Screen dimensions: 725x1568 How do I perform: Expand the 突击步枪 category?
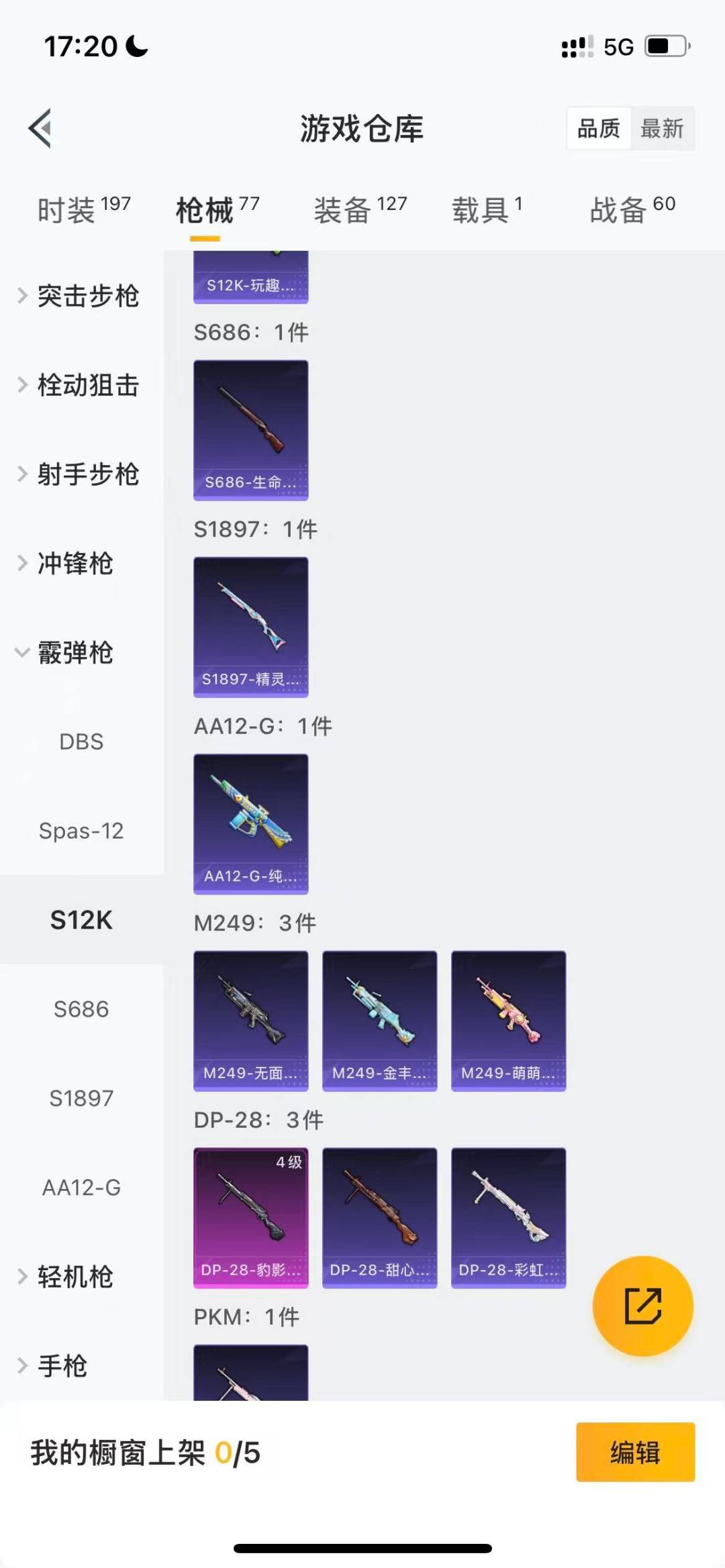[x=87, y=297]
